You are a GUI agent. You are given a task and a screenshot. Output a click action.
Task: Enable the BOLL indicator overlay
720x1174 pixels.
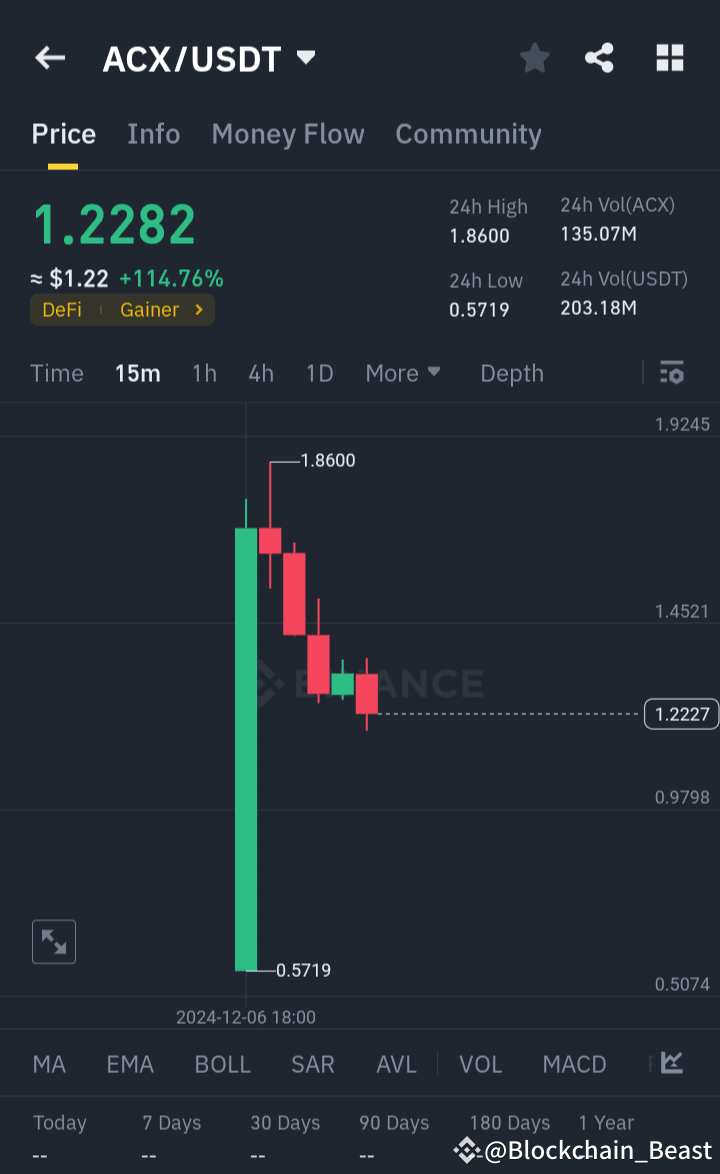coord(222,1064)
